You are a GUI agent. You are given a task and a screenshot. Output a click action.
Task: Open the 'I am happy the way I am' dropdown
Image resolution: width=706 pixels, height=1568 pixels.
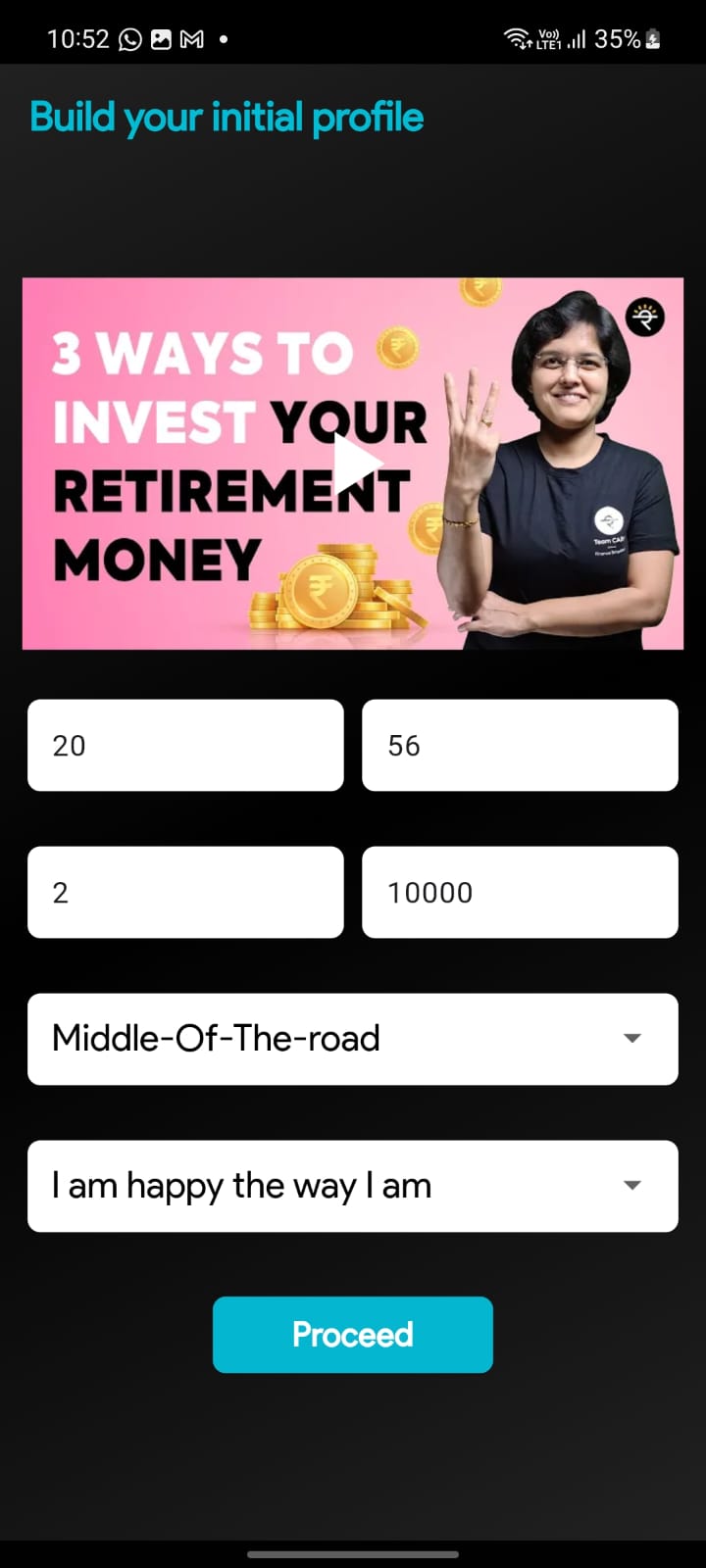tap(353, 1186)
